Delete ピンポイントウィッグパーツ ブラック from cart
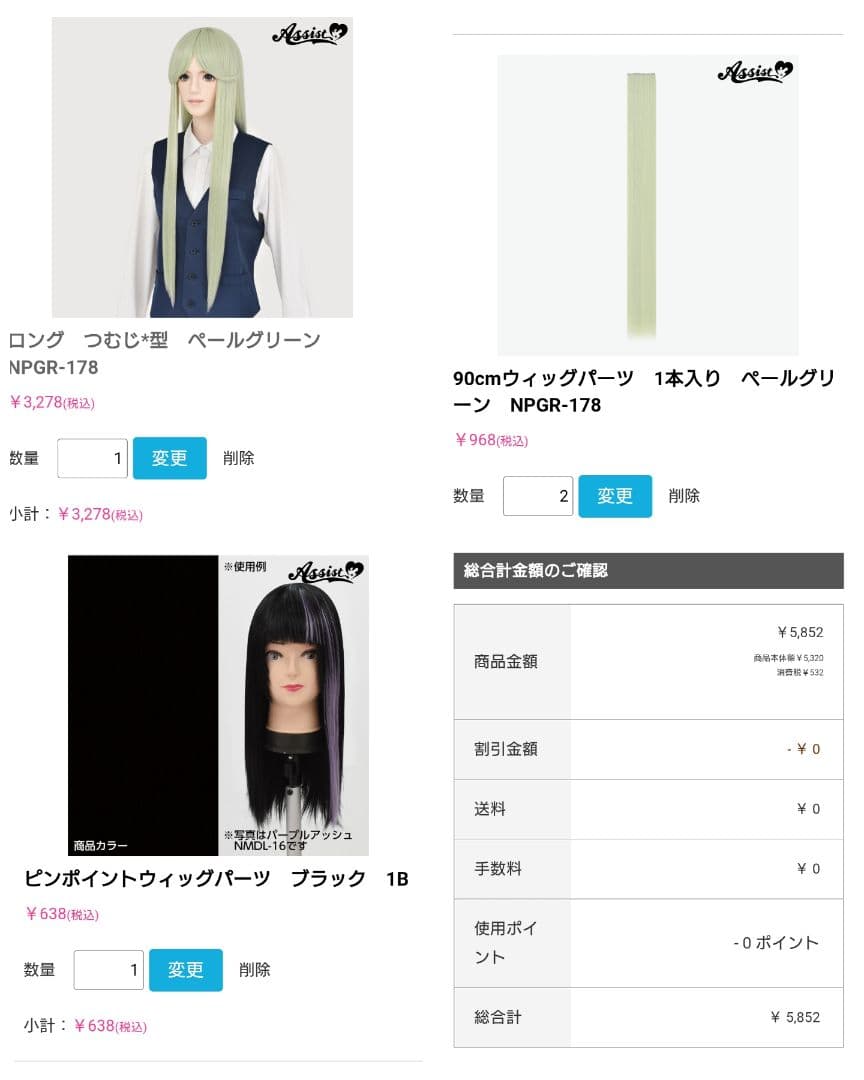The height and width of the screenshot is (1080, 864). click(254, 970)
